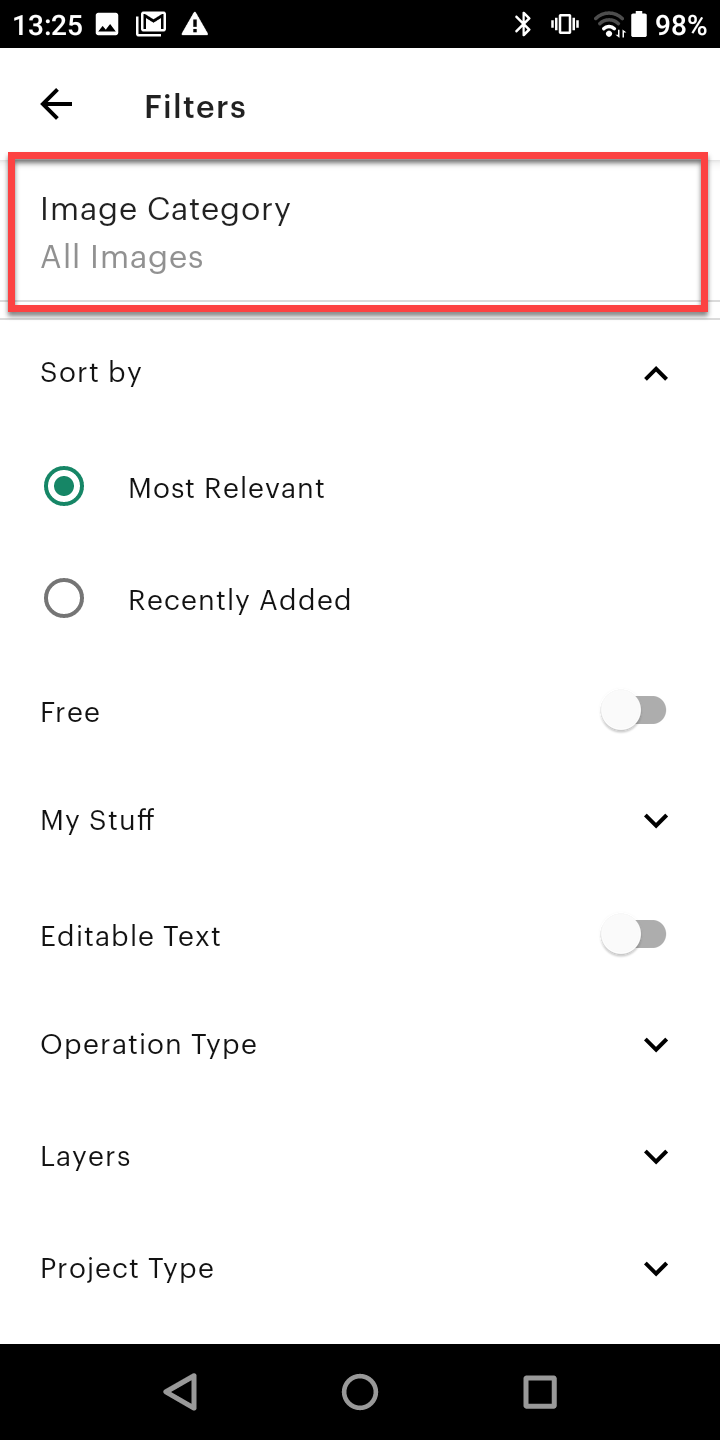The height and width of the screenshot is (1440, 720).
Task: Expand the Operation Type section
Action: (x=655, y=1044)
